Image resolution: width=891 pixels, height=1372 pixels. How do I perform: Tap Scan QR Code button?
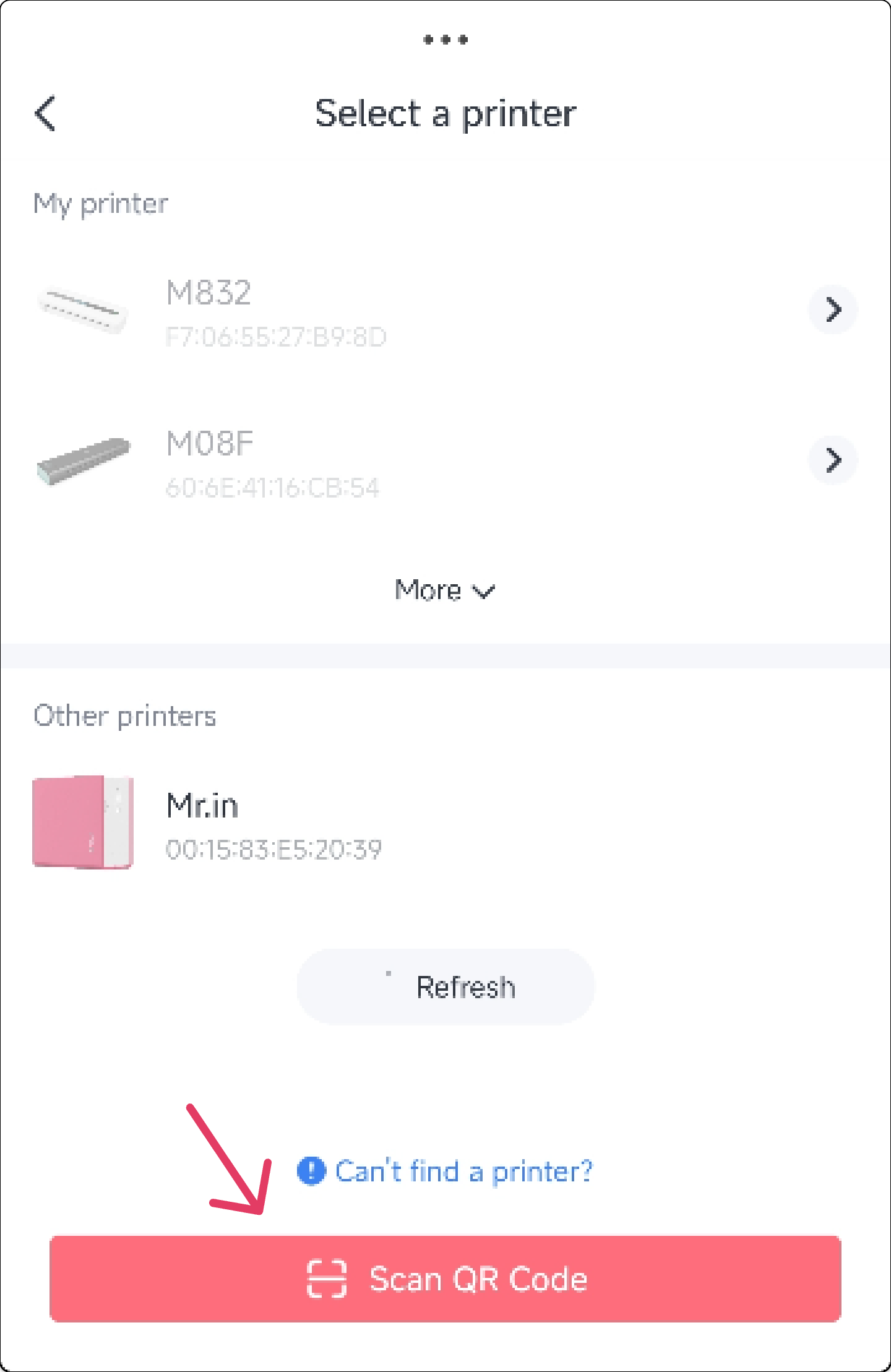(x=445, y=1279)
